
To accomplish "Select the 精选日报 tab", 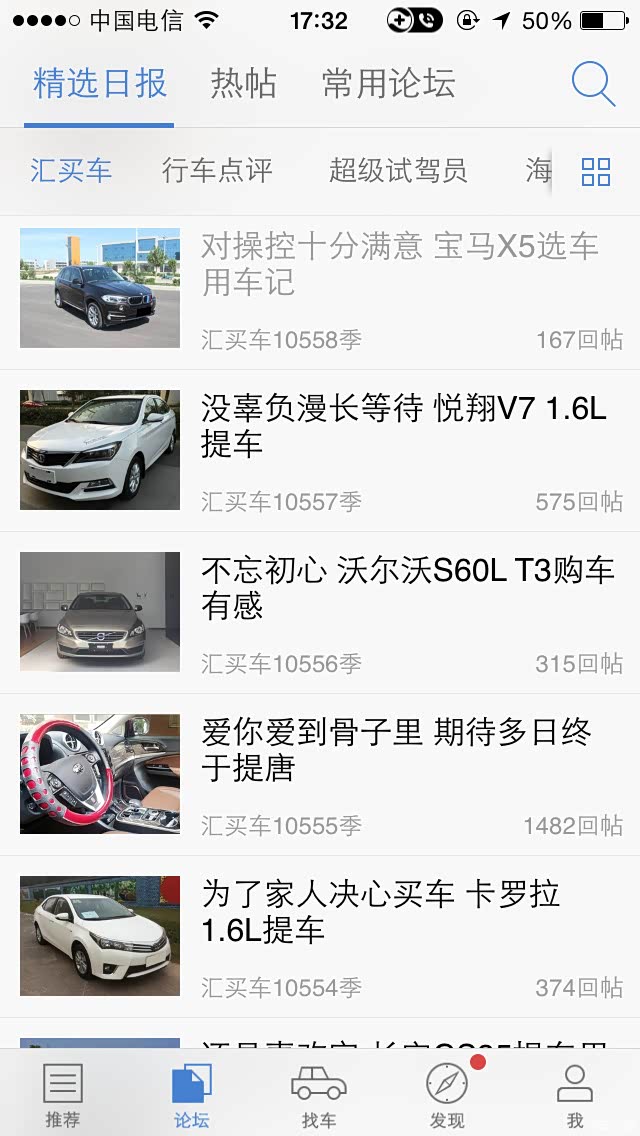I will click(99, 84).
